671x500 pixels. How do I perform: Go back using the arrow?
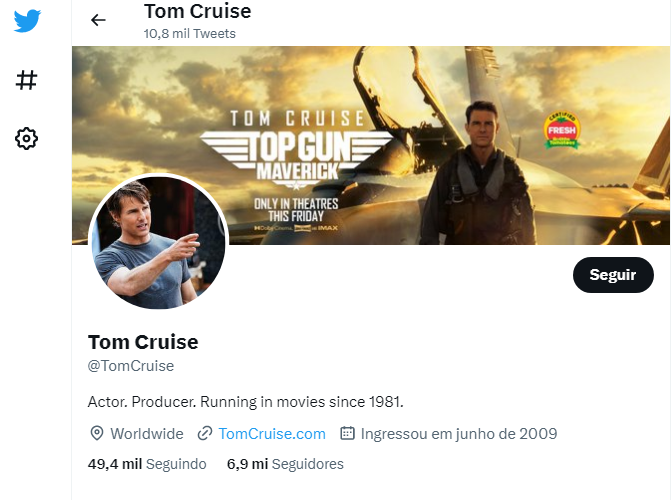click(98, 20)
